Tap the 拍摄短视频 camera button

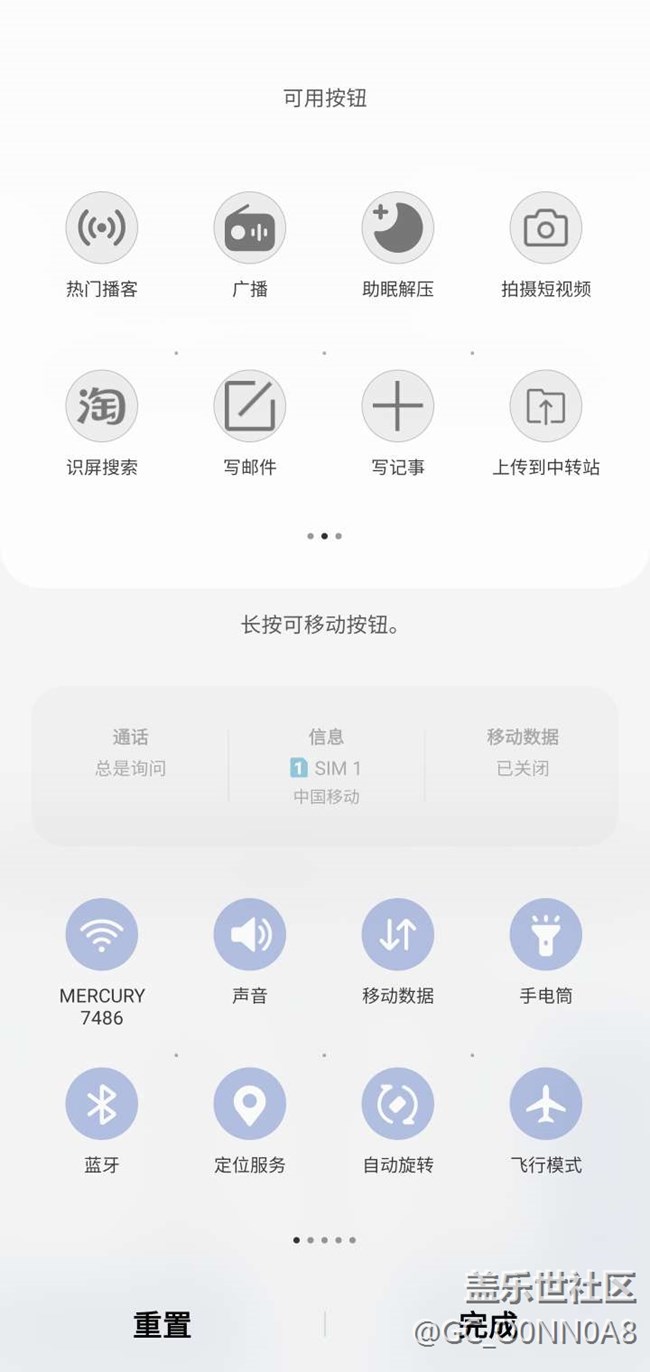click(545, 229)
